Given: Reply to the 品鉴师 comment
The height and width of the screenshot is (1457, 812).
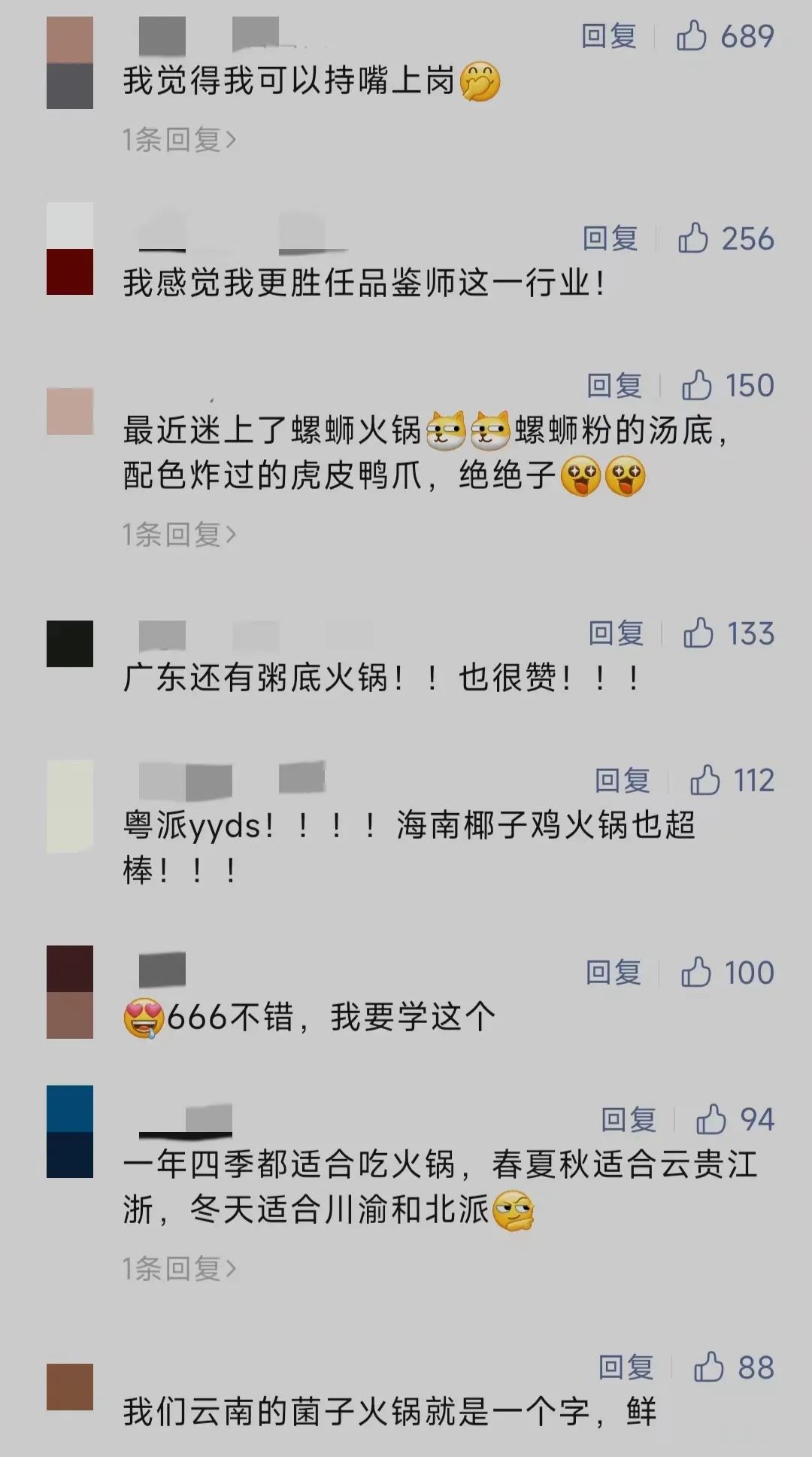Looking at the screenshot, I should (x=610, y=238).
